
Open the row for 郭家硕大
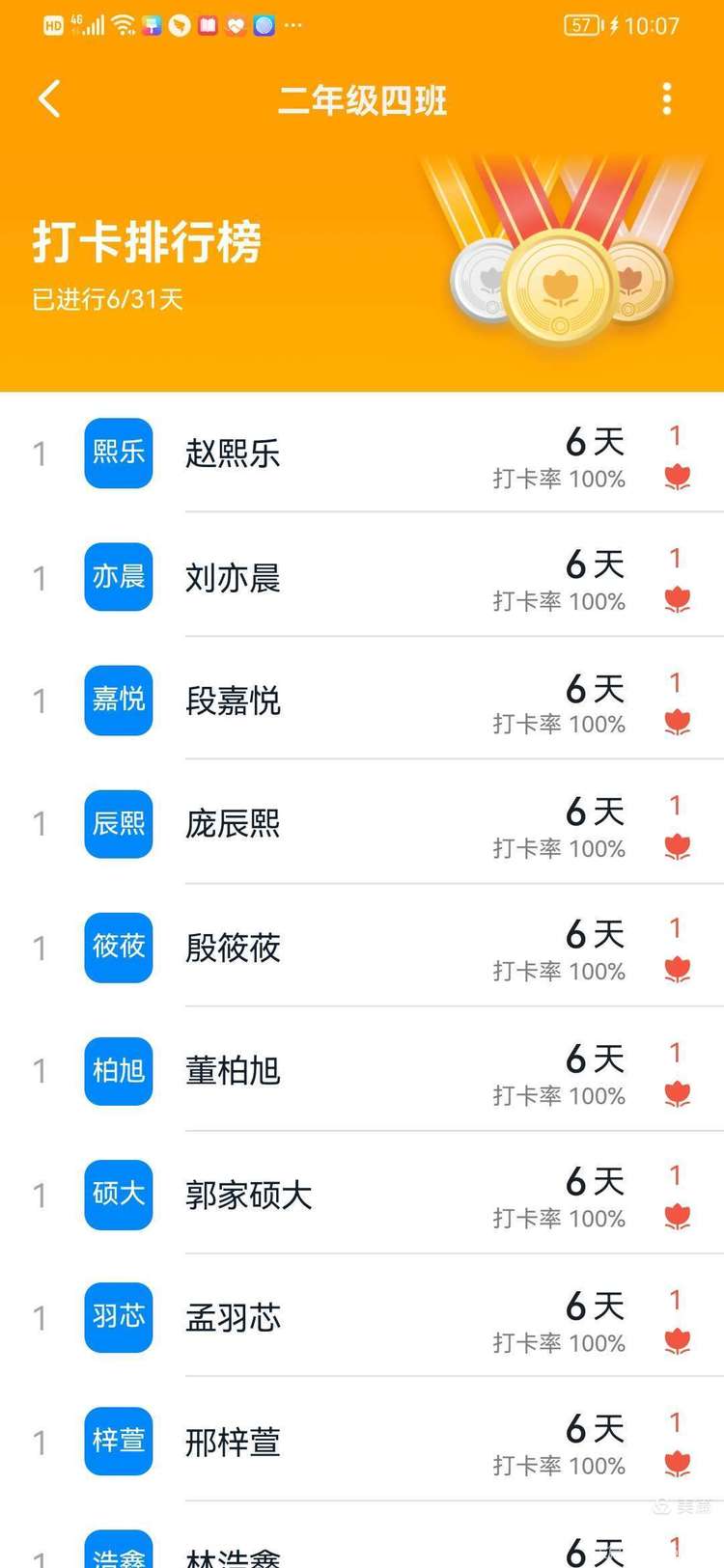coord(362,1195)
